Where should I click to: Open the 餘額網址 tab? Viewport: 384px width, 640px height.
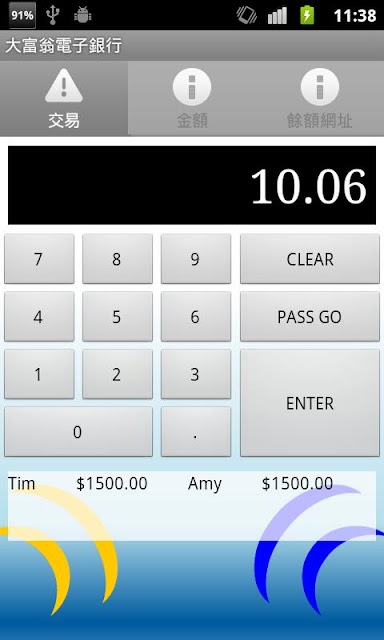[320, 98]
